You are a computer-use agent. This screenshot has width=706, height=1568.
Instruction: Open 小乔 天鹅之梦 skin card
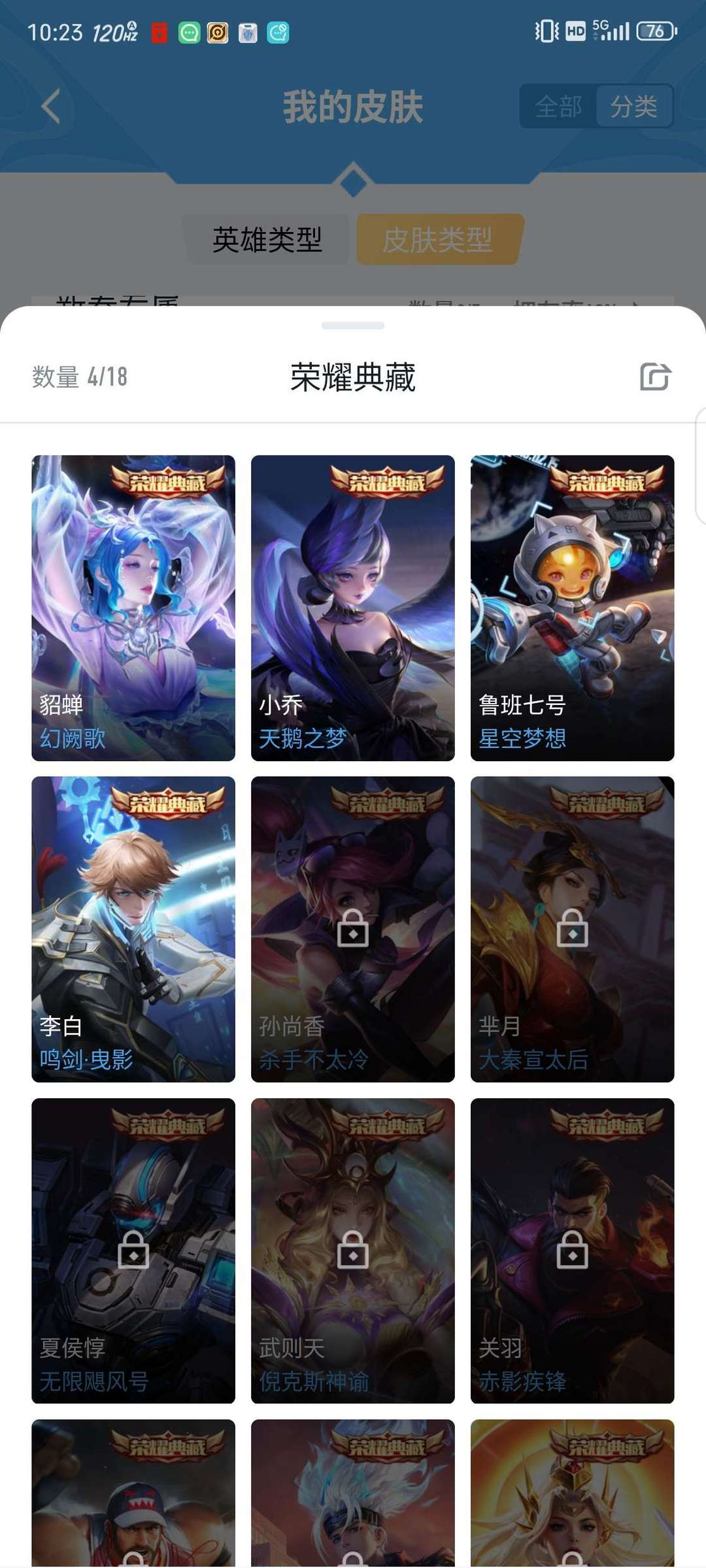pos(353,608)
